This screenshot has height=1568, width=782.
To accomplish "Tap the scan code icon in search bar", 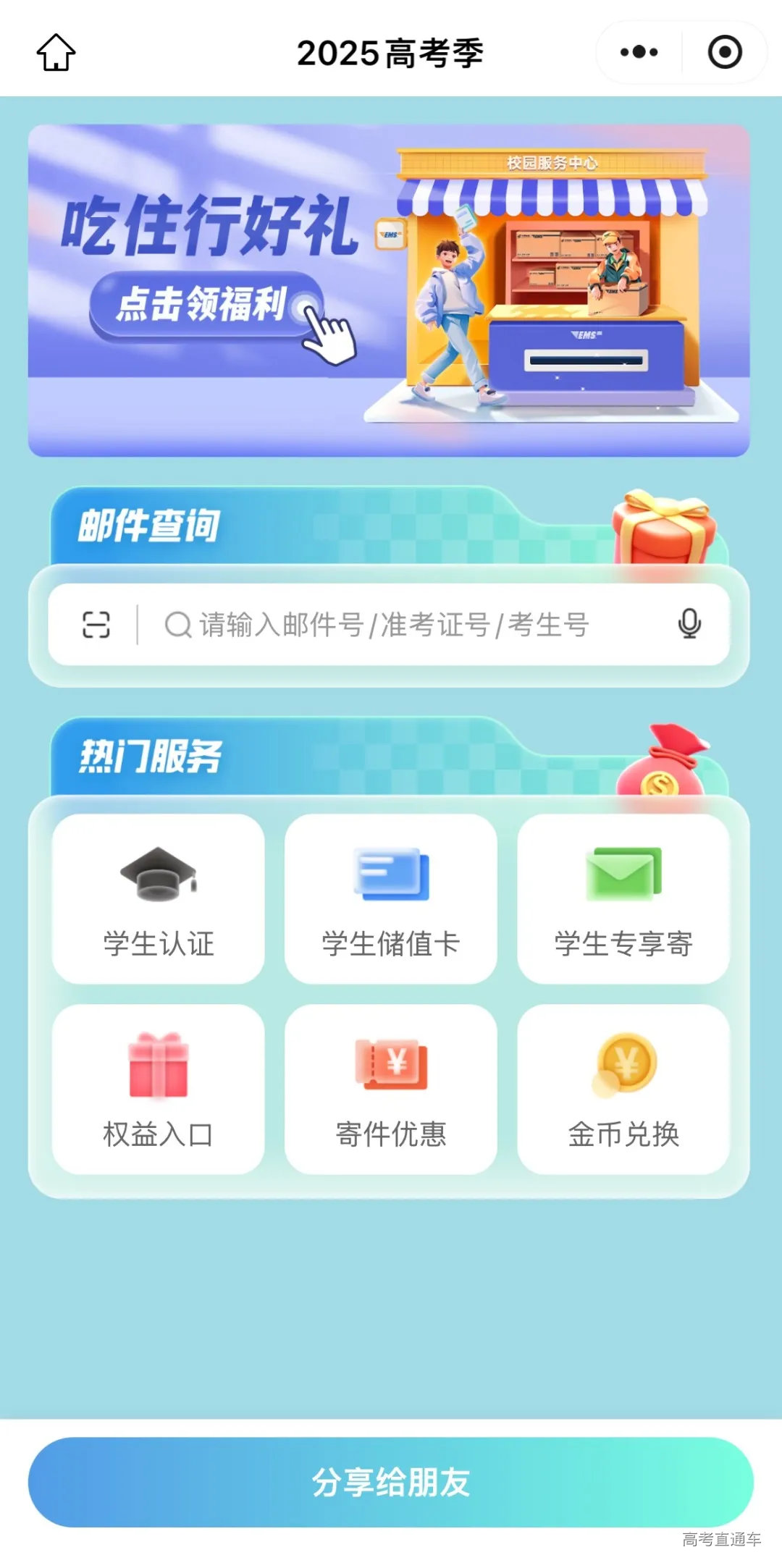I will point(96,624).
